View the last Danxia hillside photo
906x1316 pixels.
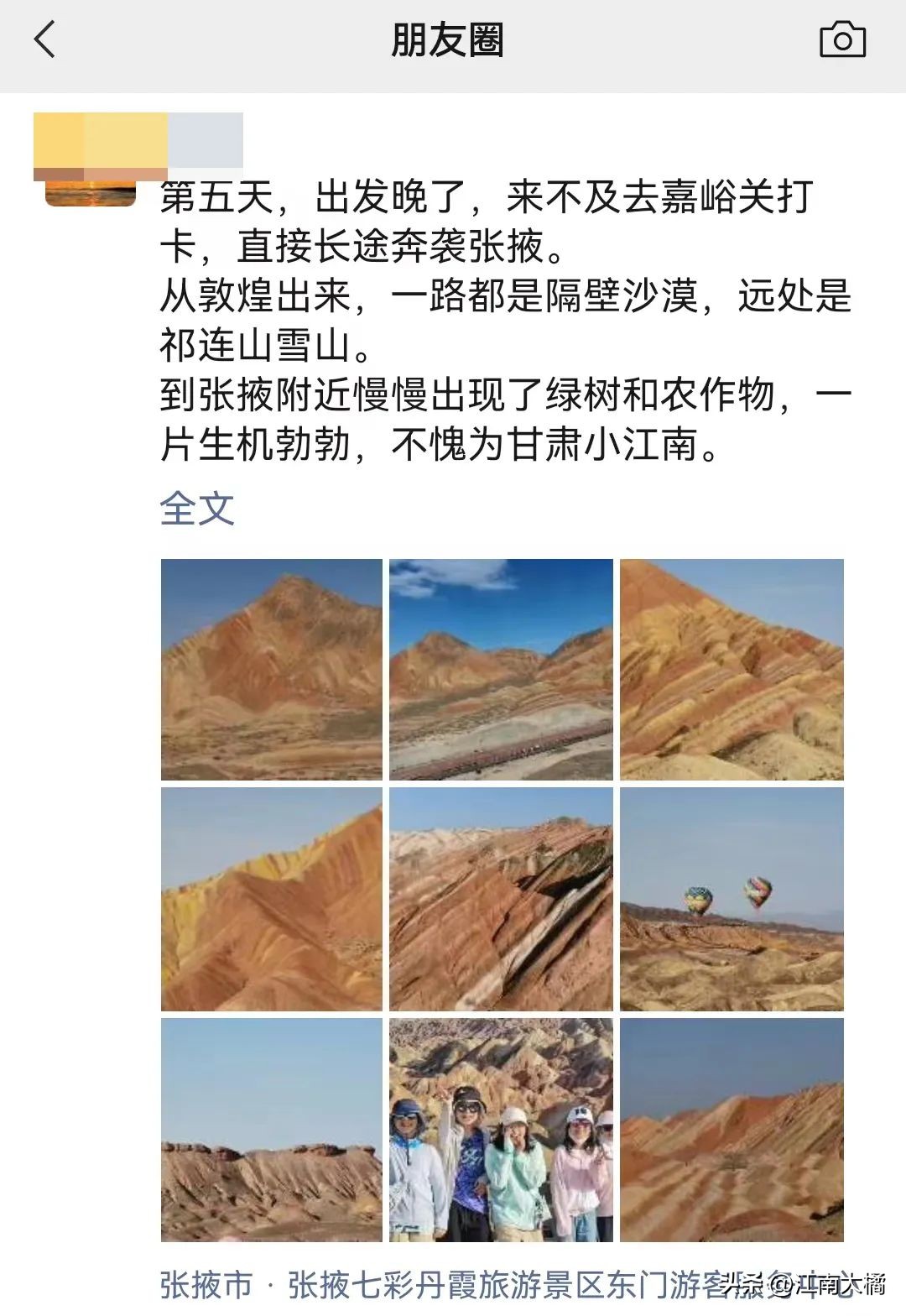pos(732,1129)
